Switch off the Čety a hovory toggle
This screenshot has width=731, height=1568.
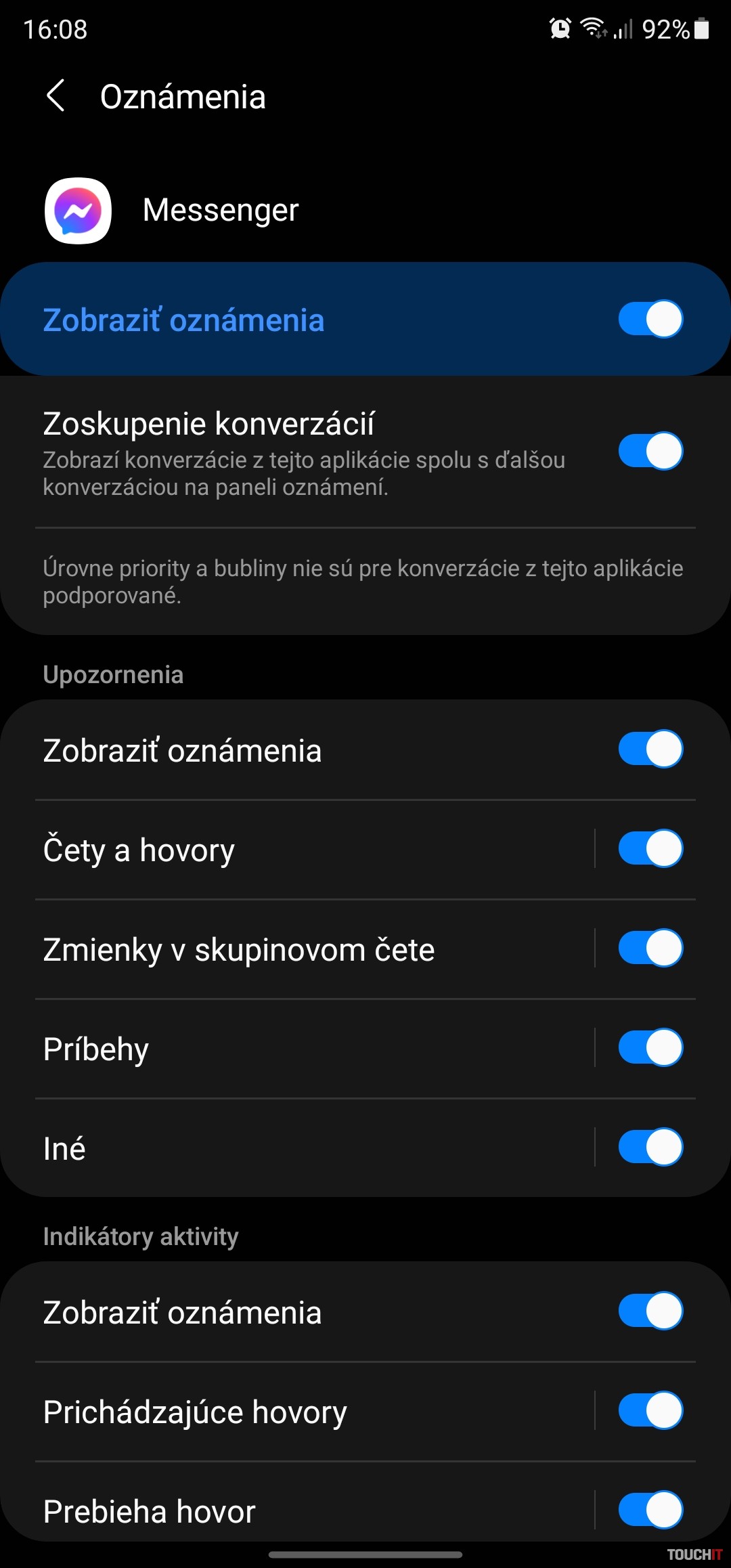(650, 848)
